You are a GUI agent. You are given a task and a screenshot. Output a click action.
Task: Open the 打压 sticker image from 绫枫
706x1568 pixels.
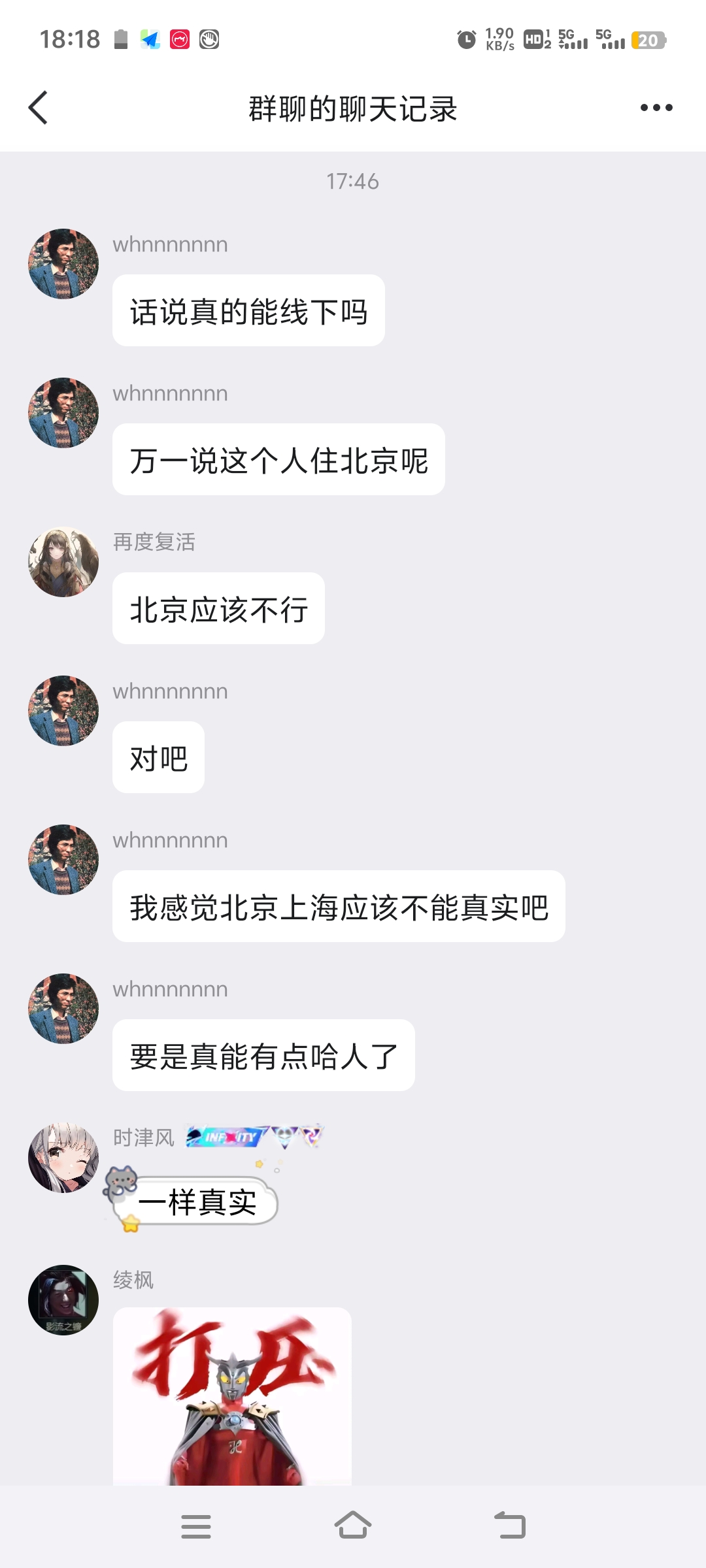[232, 1395]
